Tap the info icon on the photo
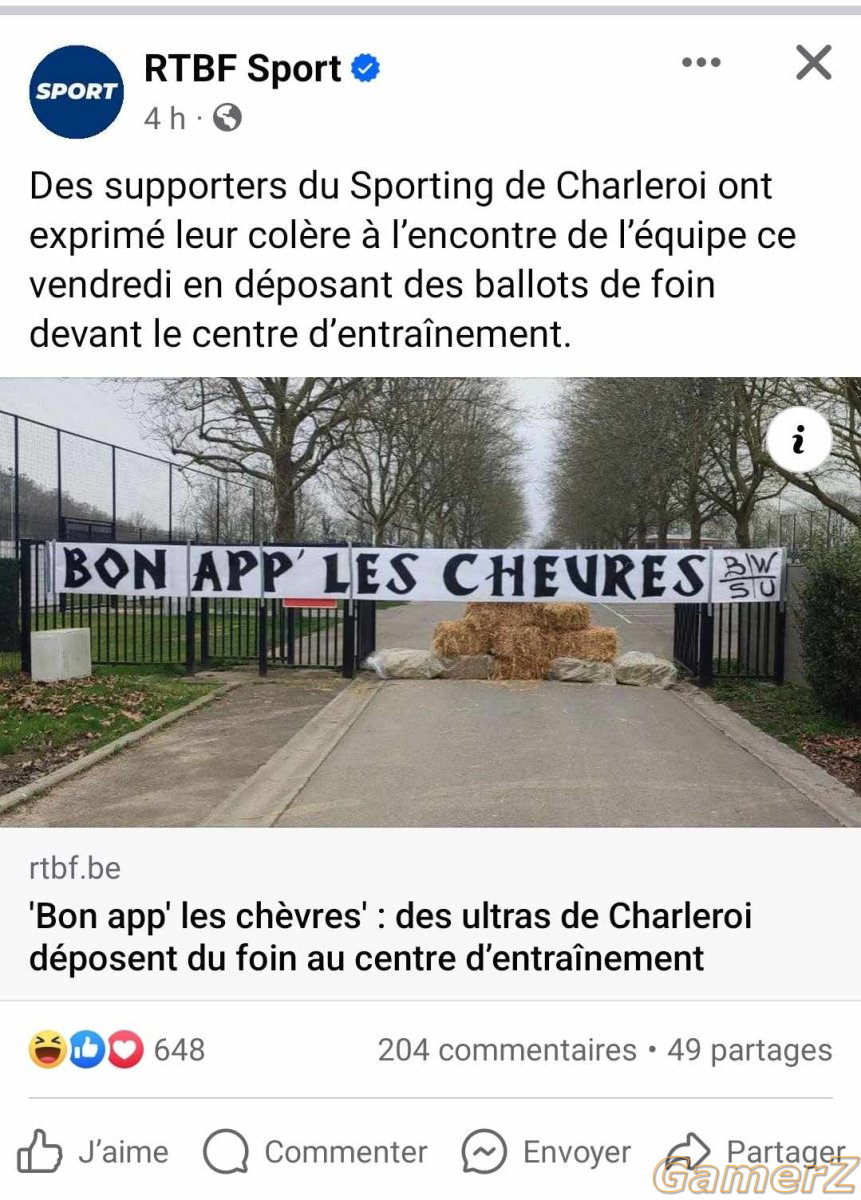 coord(798,440)
